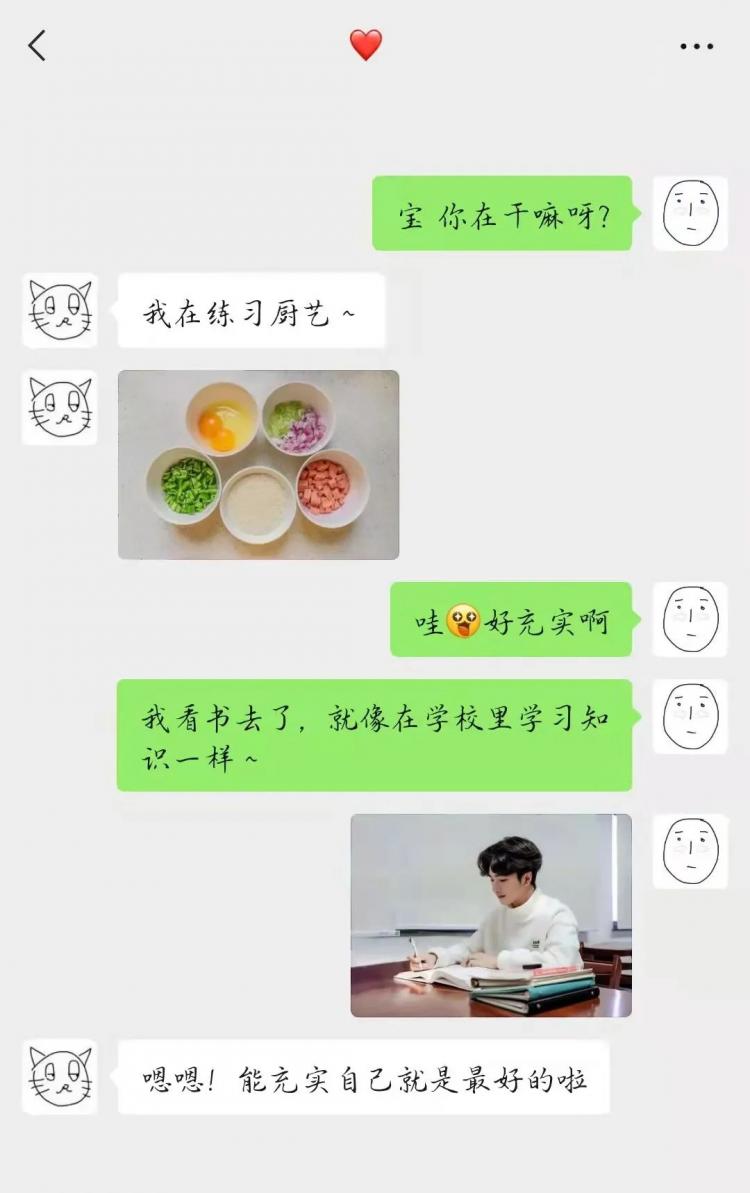Open sender's avatar next to 宝 你在干嘛呀
Viewport: 750px width, 1193px height.
(x=690, y=213)
